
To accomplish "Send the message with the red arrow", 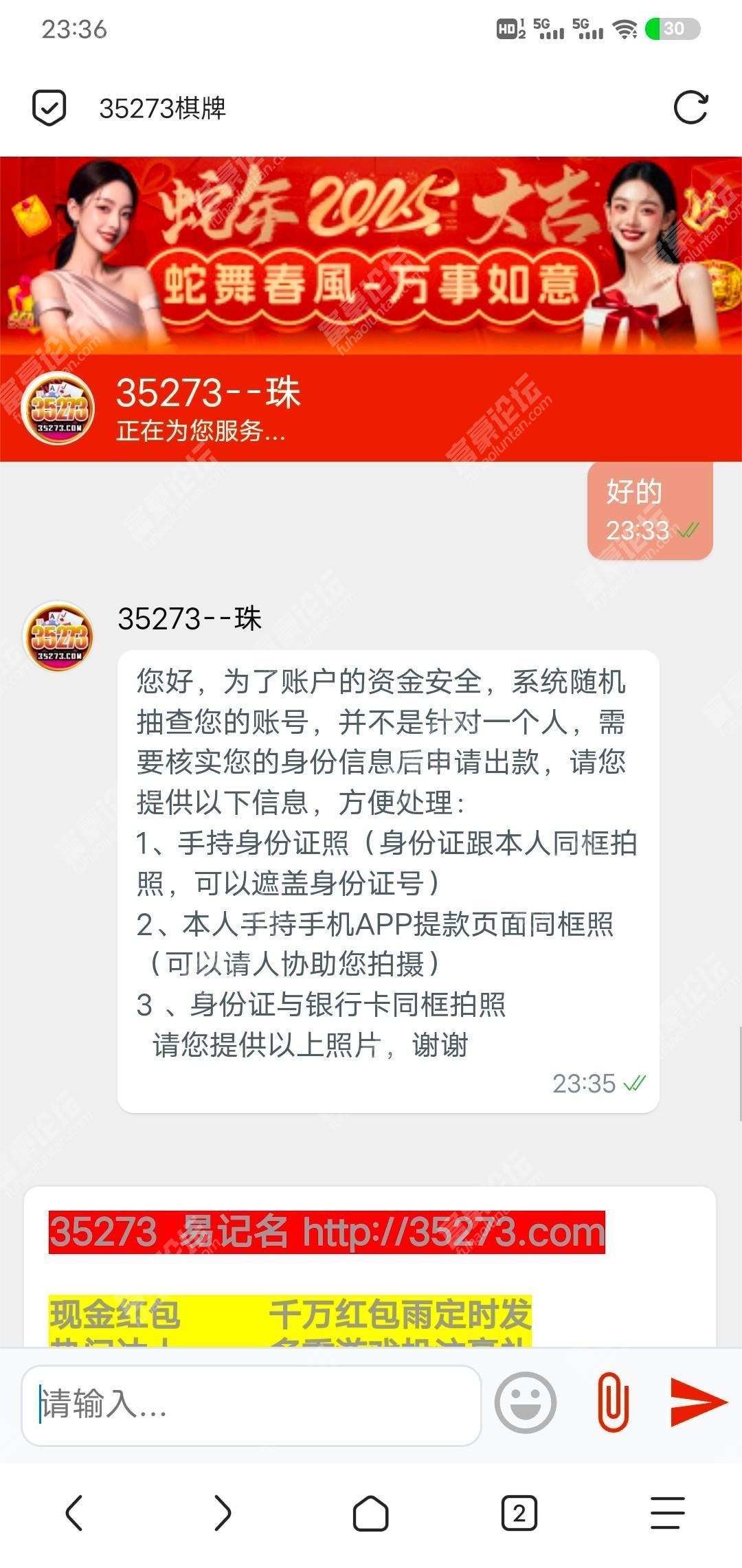I will point(697,1402).
